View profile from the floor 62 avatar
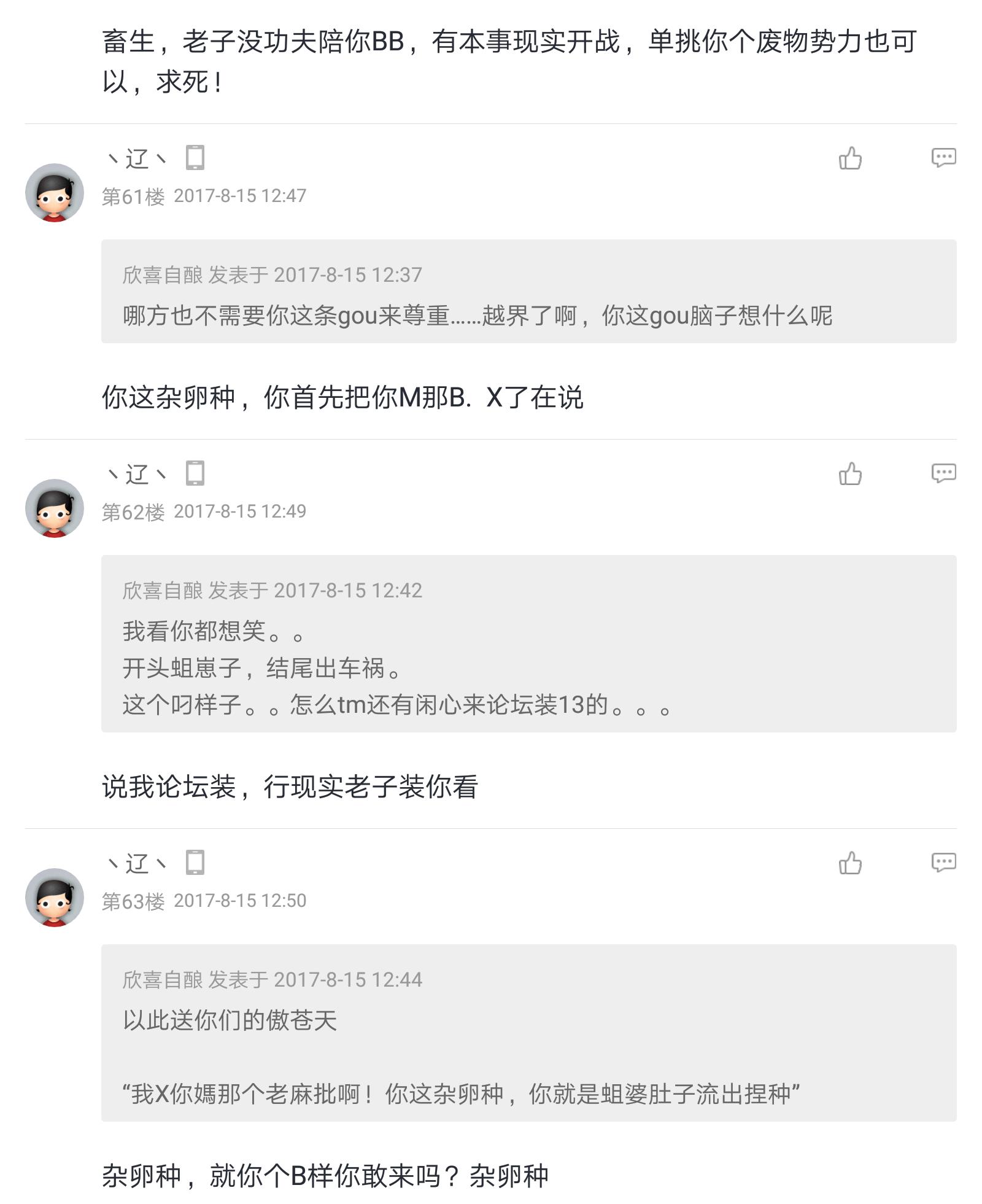 coord(55,508)
